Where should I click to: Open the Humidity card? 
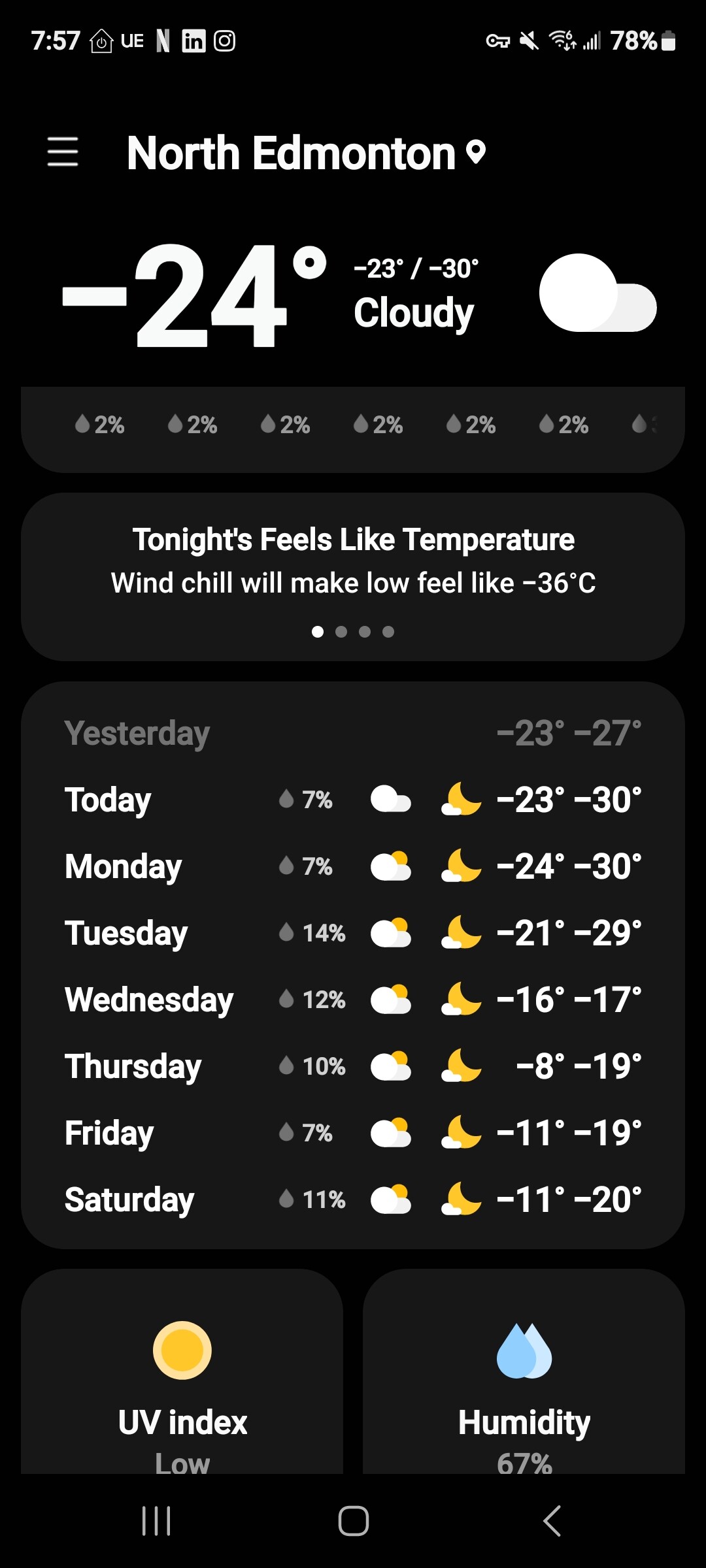coord(524,1372)
